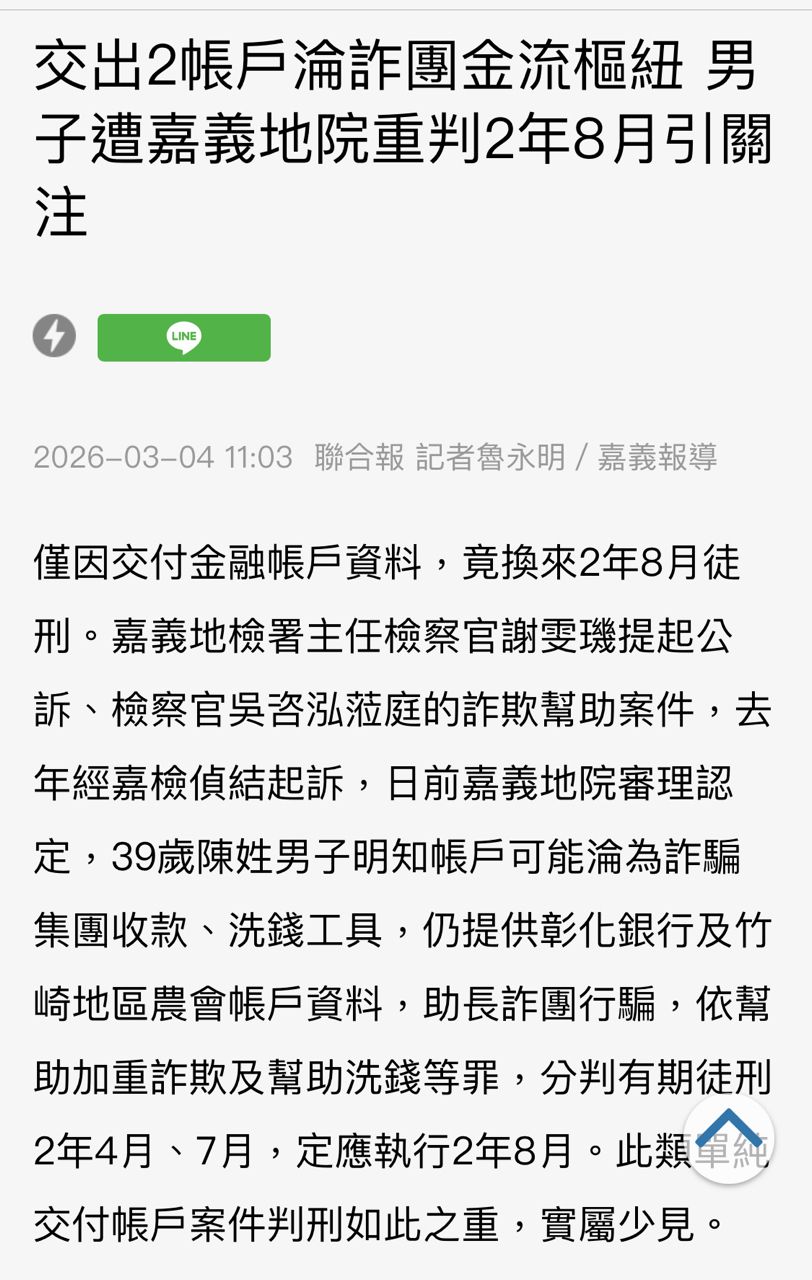Tap the lightning bolt icon
812x1280 pixels.
click(54, 336)
